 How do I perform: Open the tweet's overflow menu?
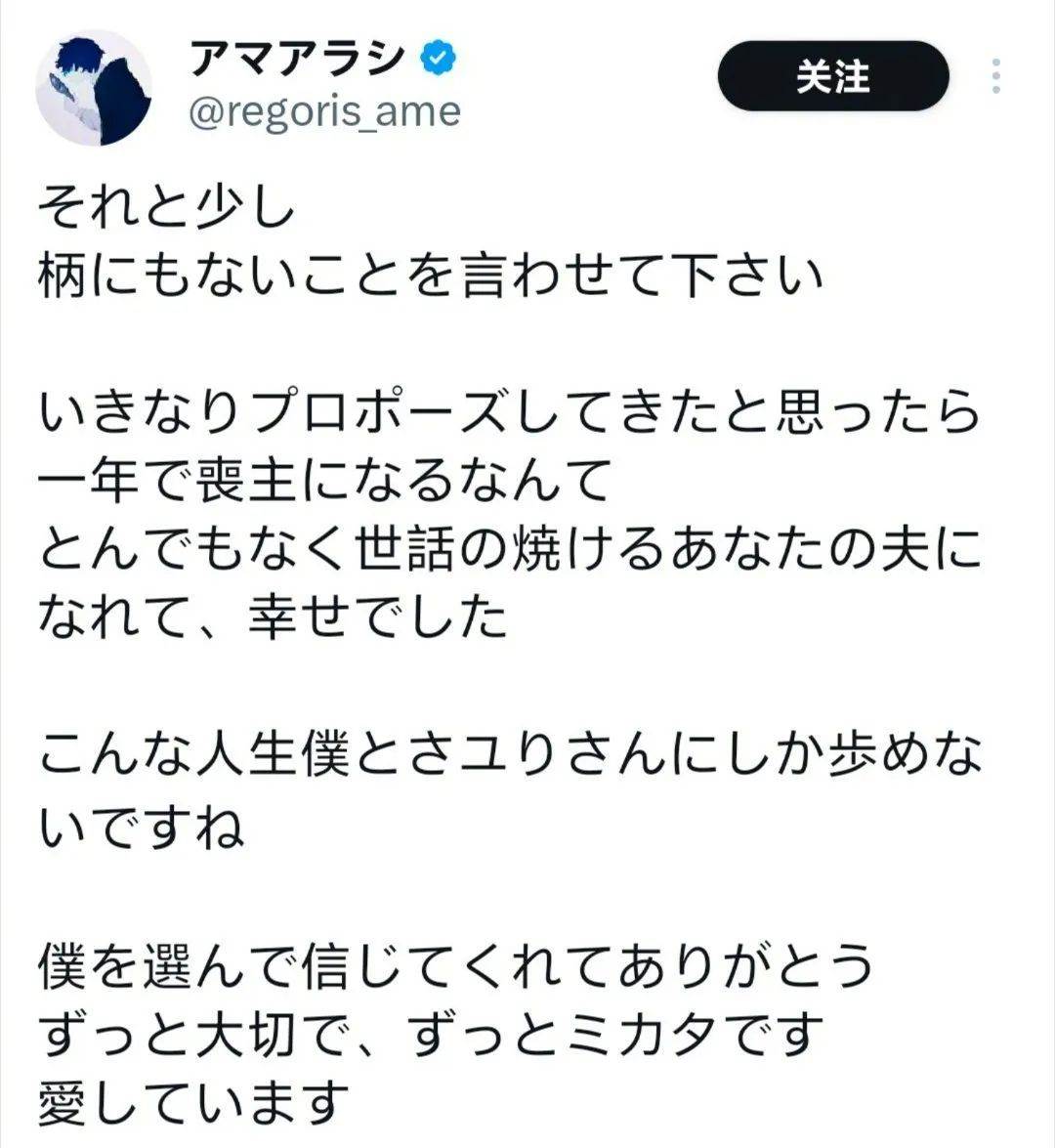click(995, 76)
